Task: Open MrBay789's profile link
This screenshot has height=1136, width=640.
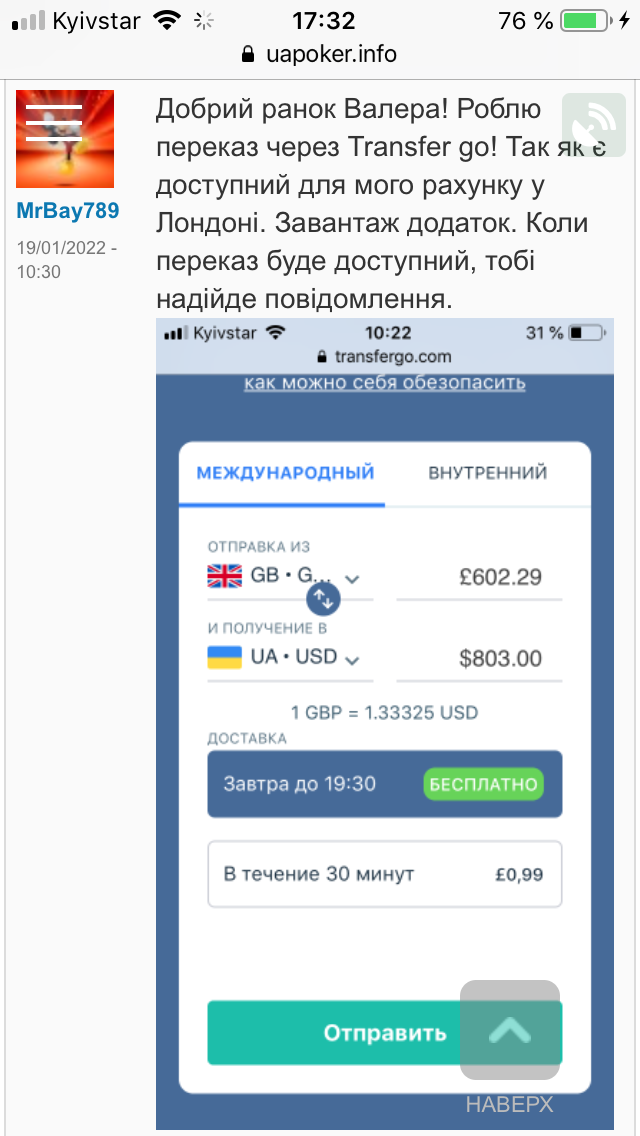Action: click(x=67, y=211)
